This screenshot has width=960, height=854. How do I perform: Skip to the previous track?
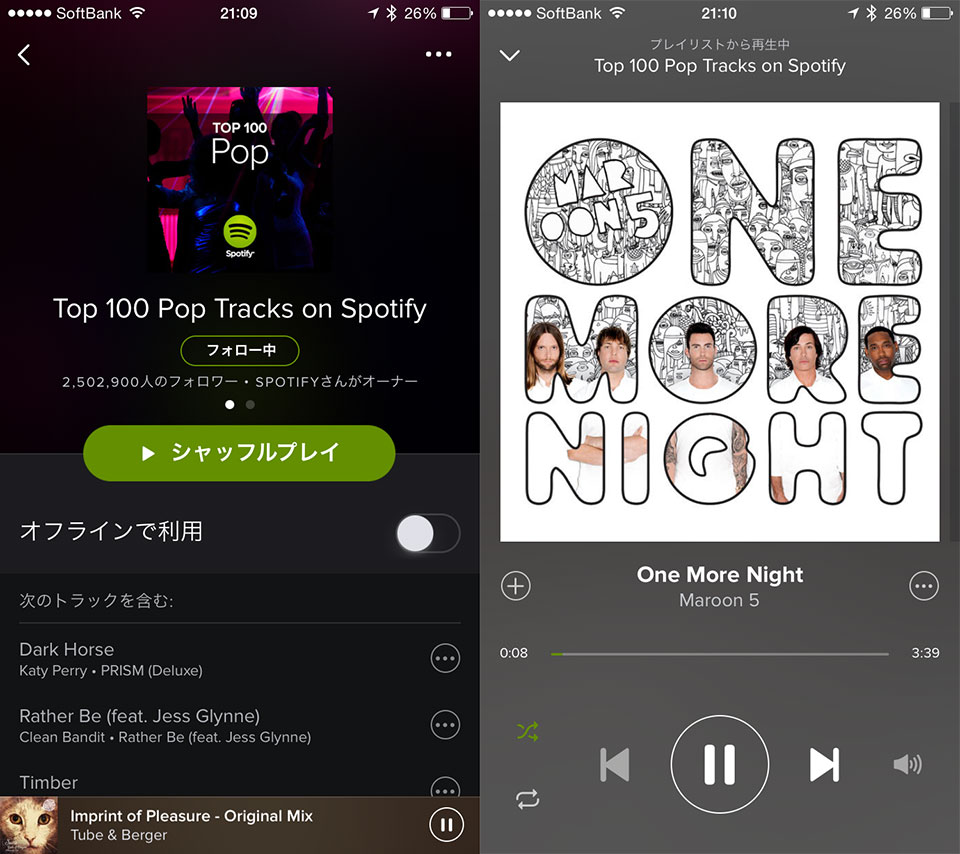pyautogui.click(x=615, y=765)
